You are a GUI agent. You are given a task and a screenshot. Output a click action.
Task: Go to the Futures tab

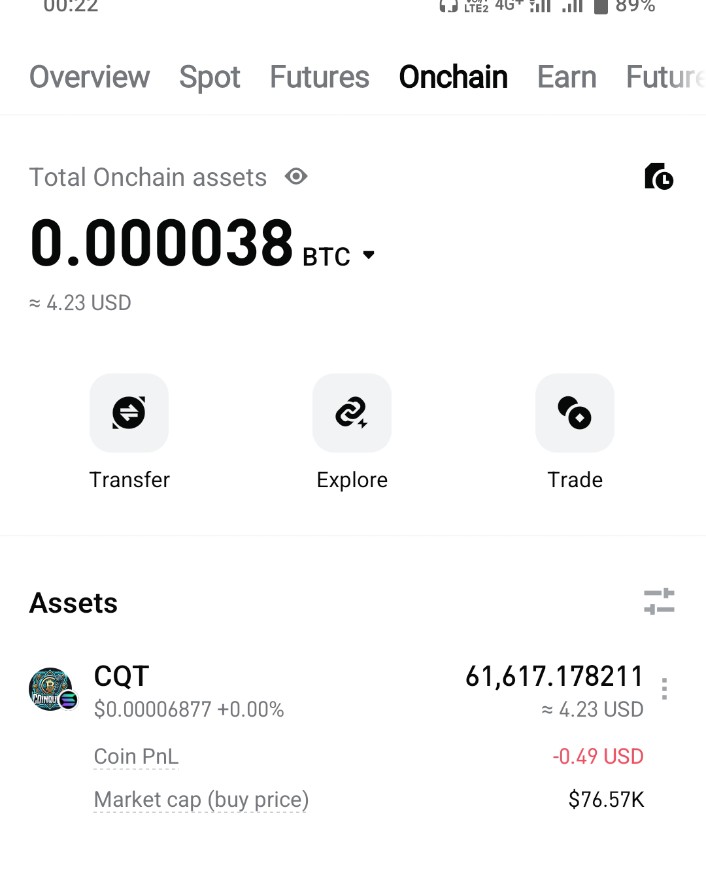319,77
